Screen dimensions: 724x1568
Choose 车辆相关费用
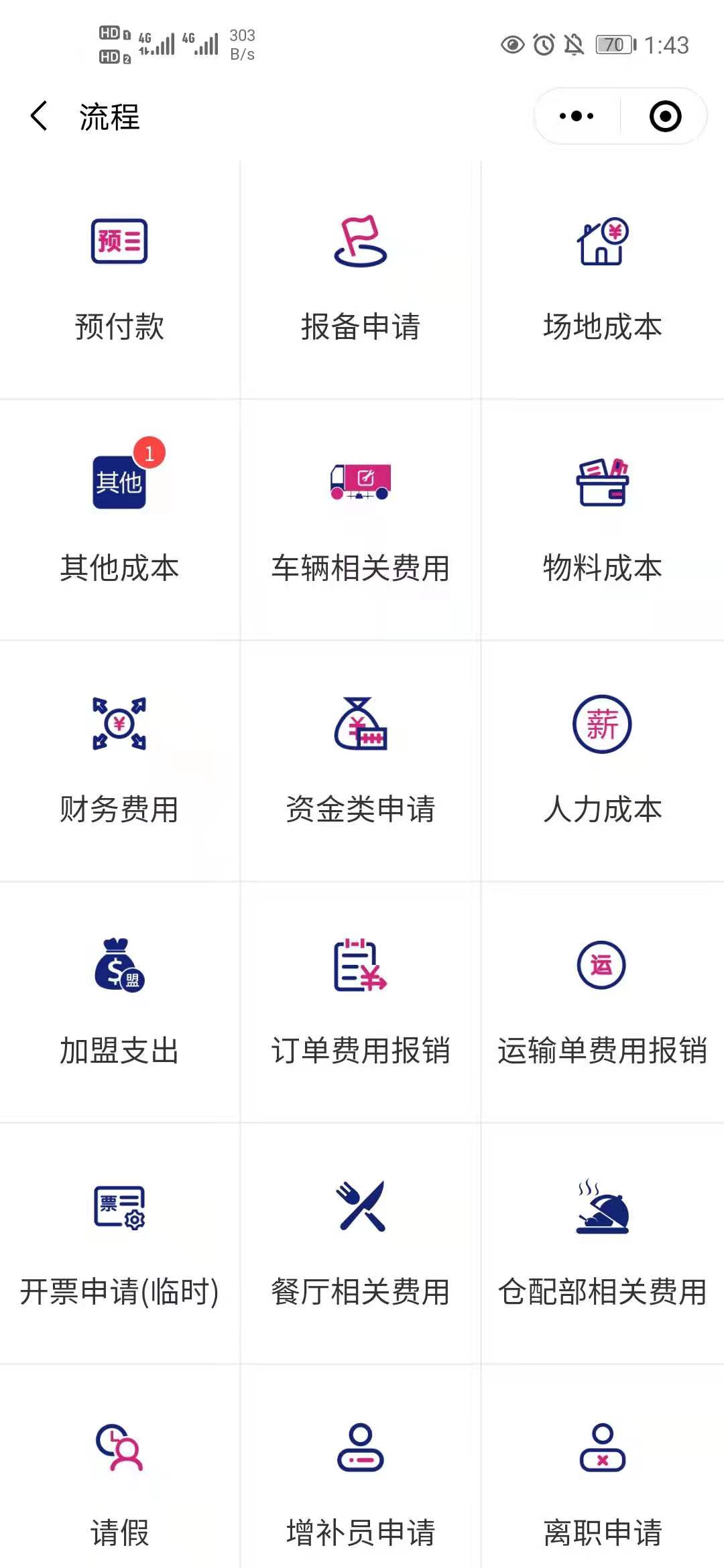pos(361,521)
